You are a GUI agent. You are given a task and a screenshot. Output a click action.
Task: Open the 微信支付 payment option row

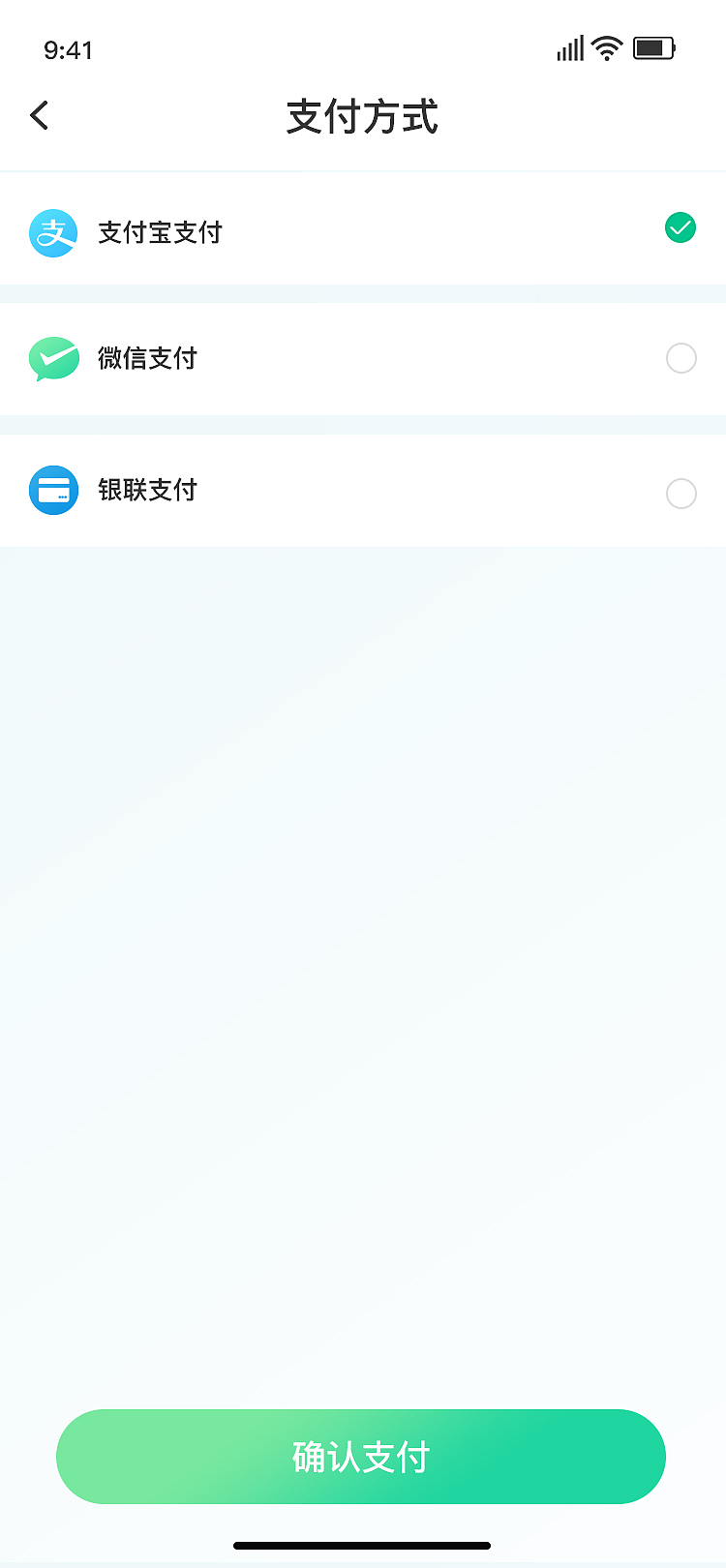(363, 358)
